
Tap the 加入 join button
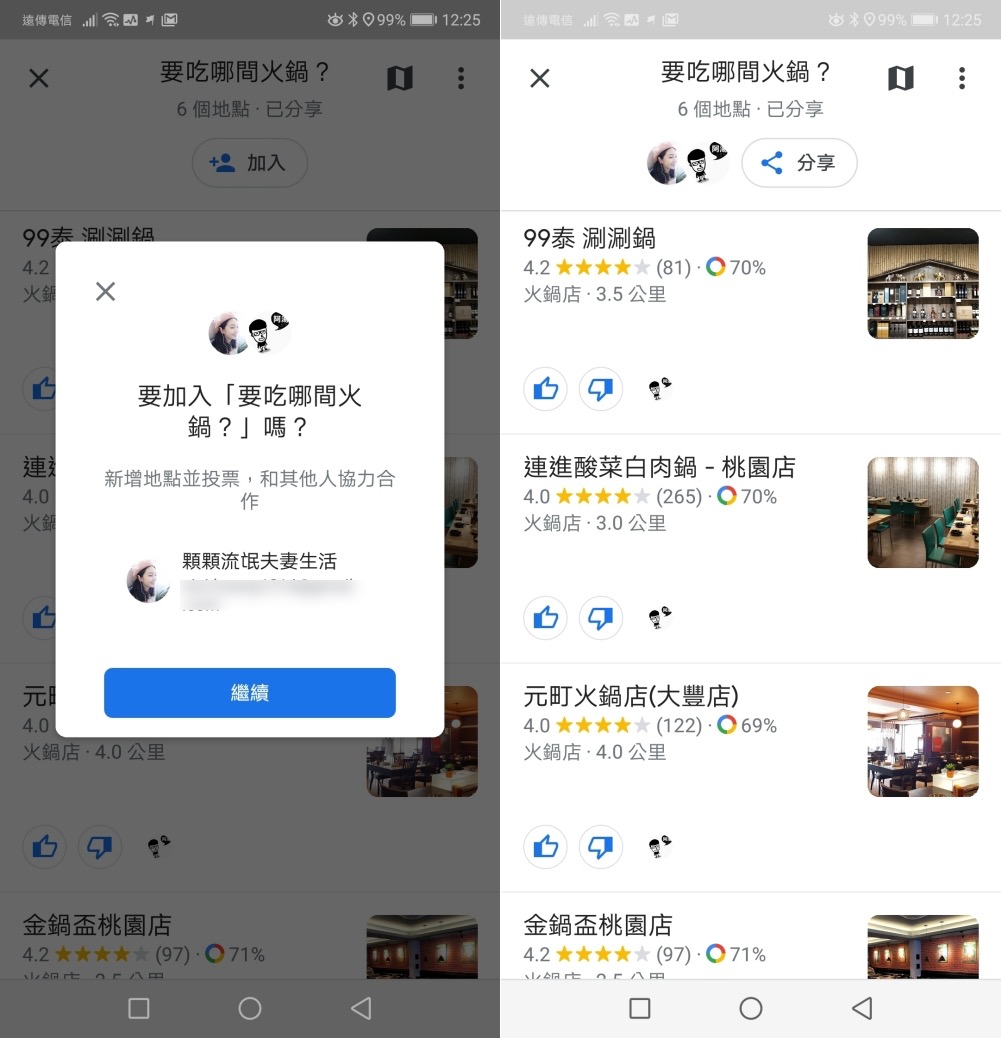249,163
